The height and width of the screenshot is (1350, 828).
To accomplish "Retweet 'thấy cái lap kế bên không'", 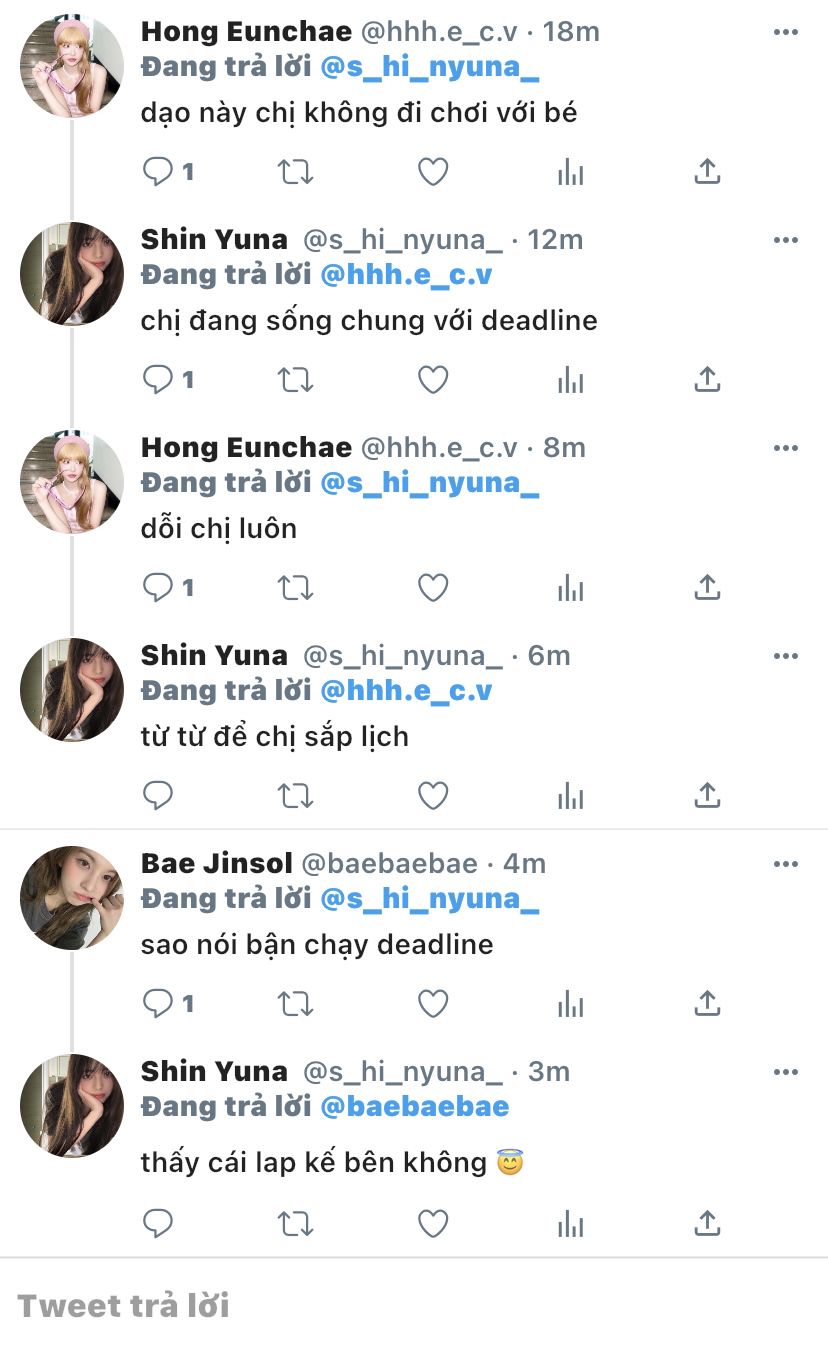I will pyautogui.click(x=295, y=1223).
